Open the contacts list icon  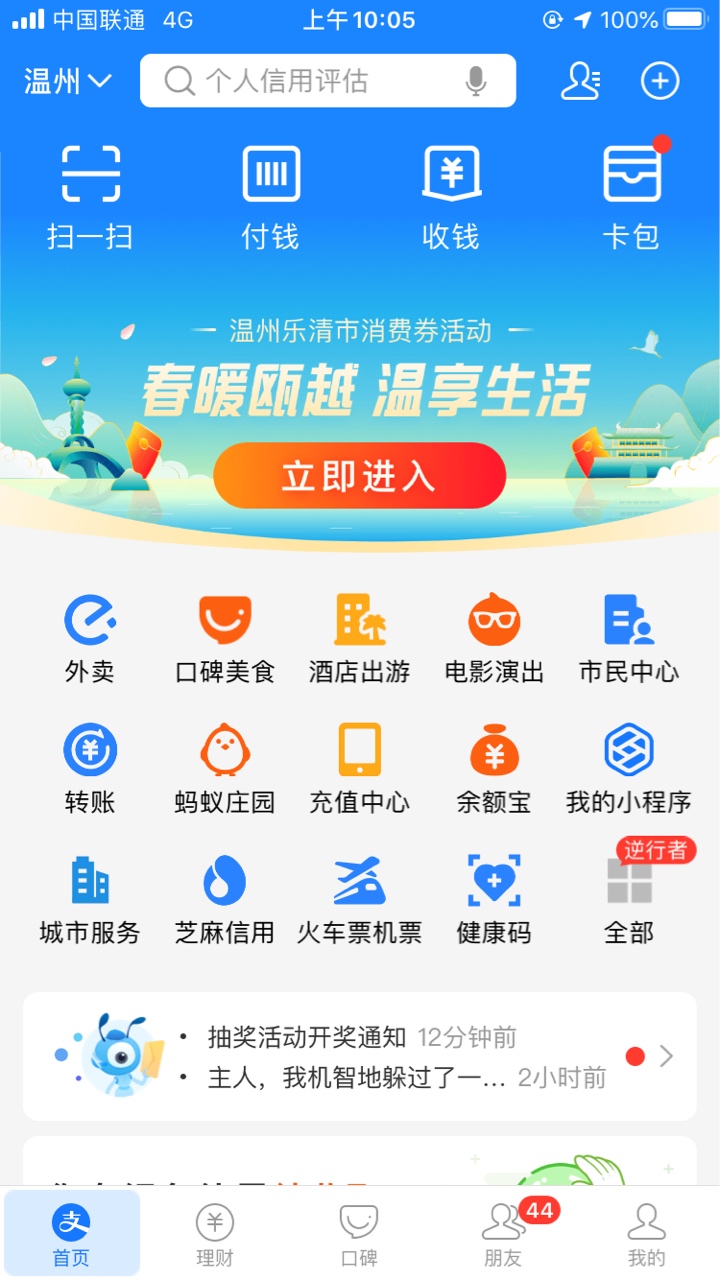tap(580, 81)
